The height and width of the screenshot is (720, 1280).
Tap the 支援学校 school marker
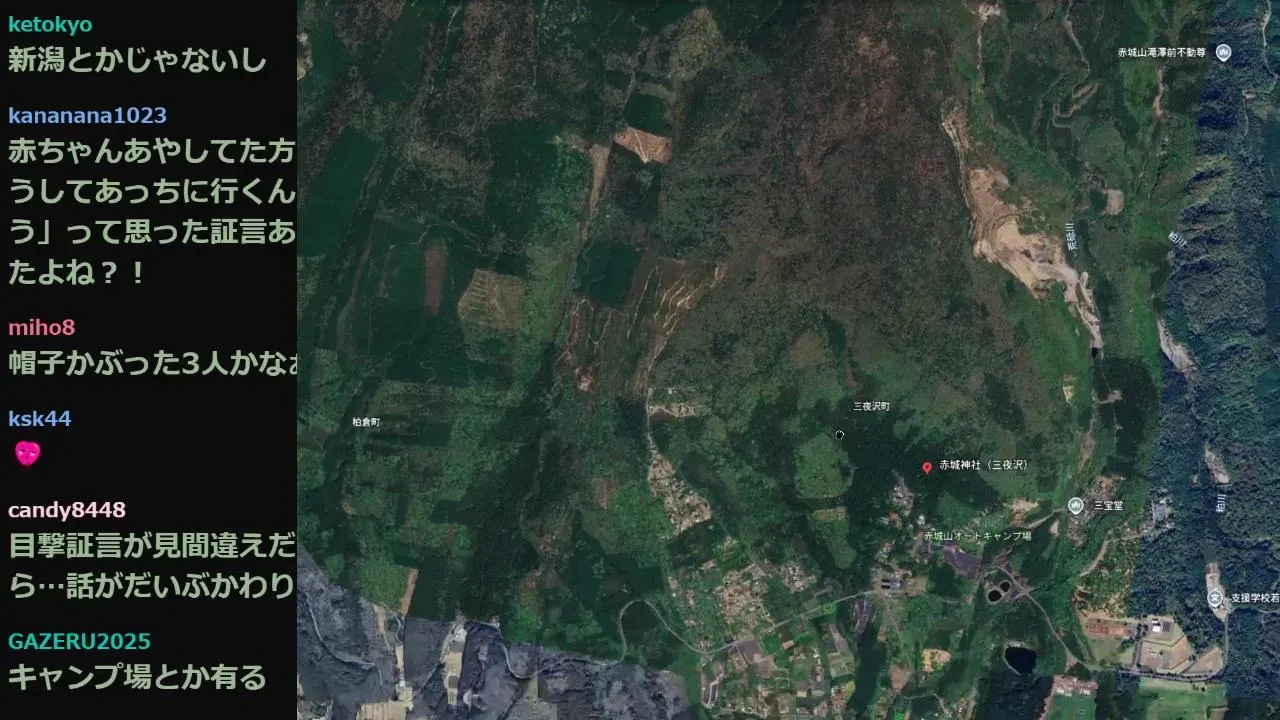click(x=1215, y=598)
